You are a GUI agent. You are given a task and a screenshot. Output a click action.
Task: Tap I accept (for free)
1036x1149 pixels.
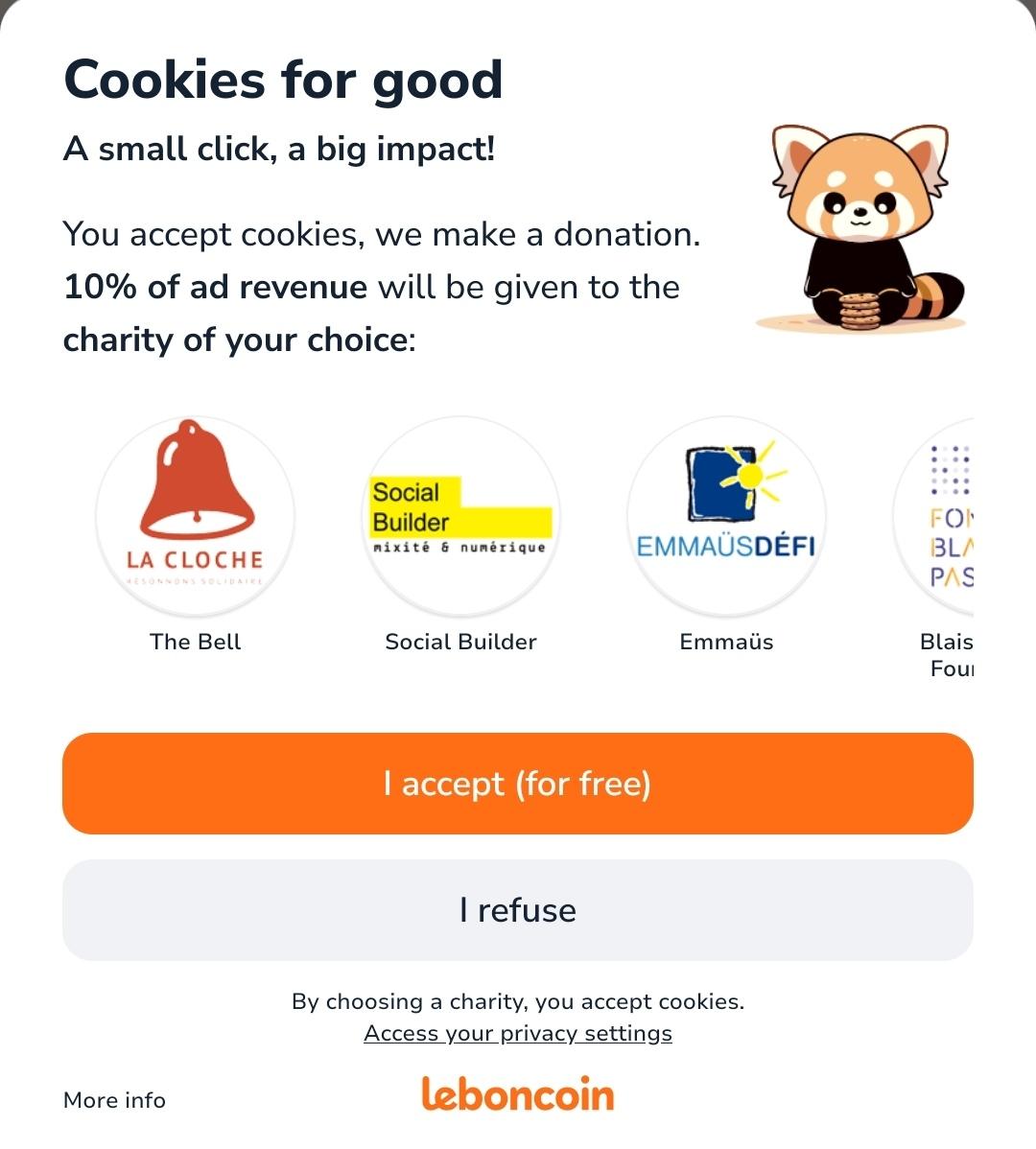(518, 784)
